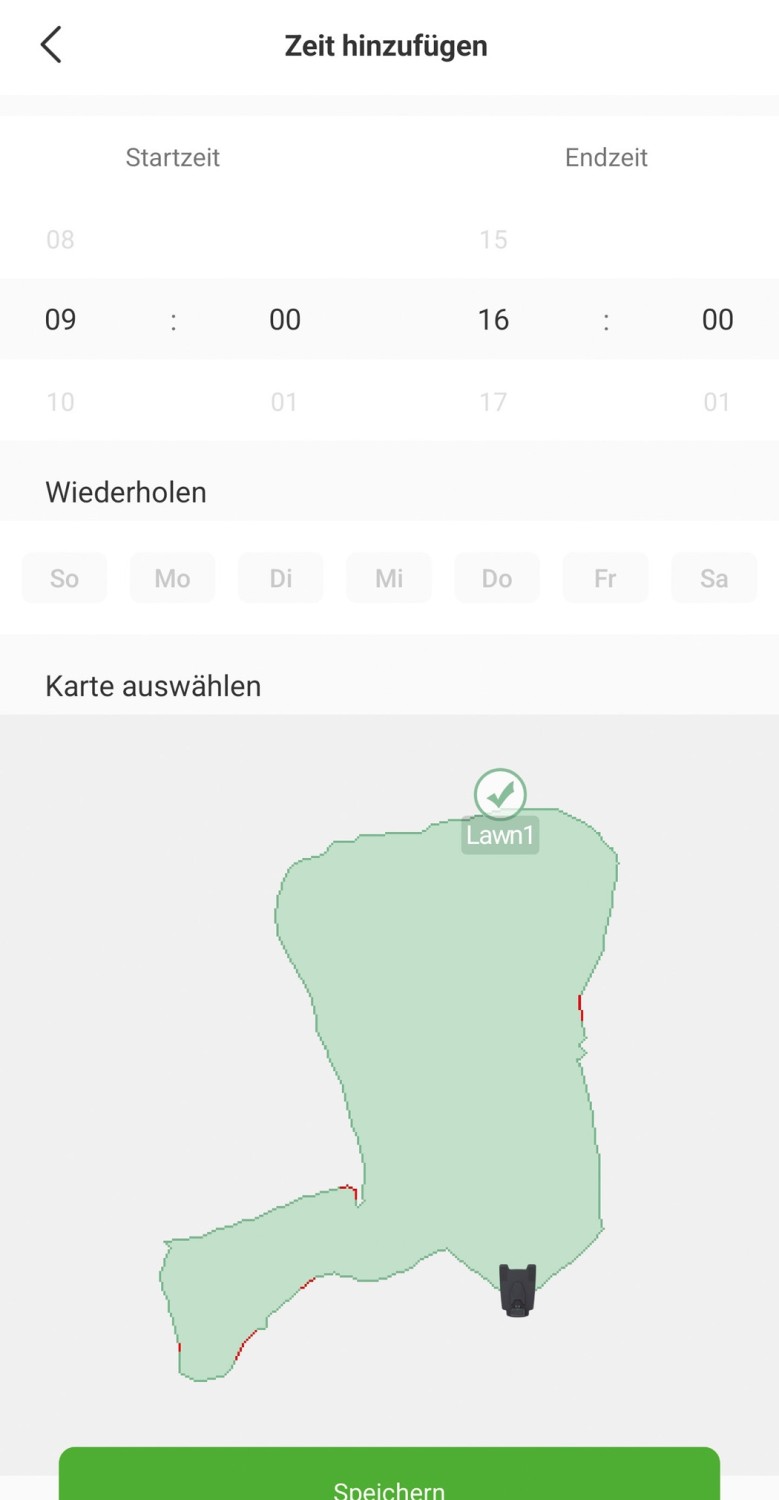Screen dimensions: 779x1500
Task: Select So as repeat day
Action: pos(64,578)
